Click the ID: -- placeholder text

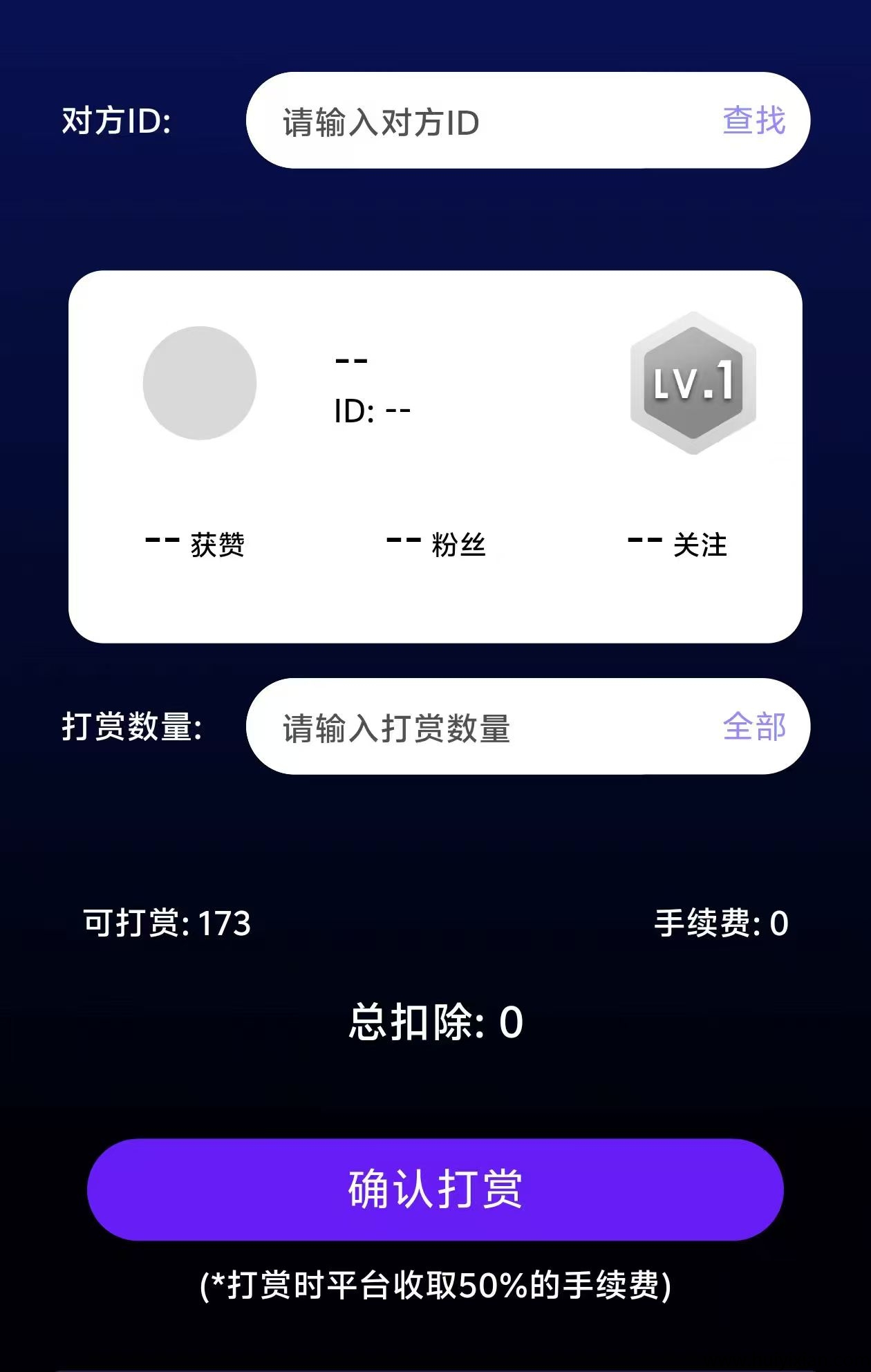pyautogui.click(x=371, y=409)
